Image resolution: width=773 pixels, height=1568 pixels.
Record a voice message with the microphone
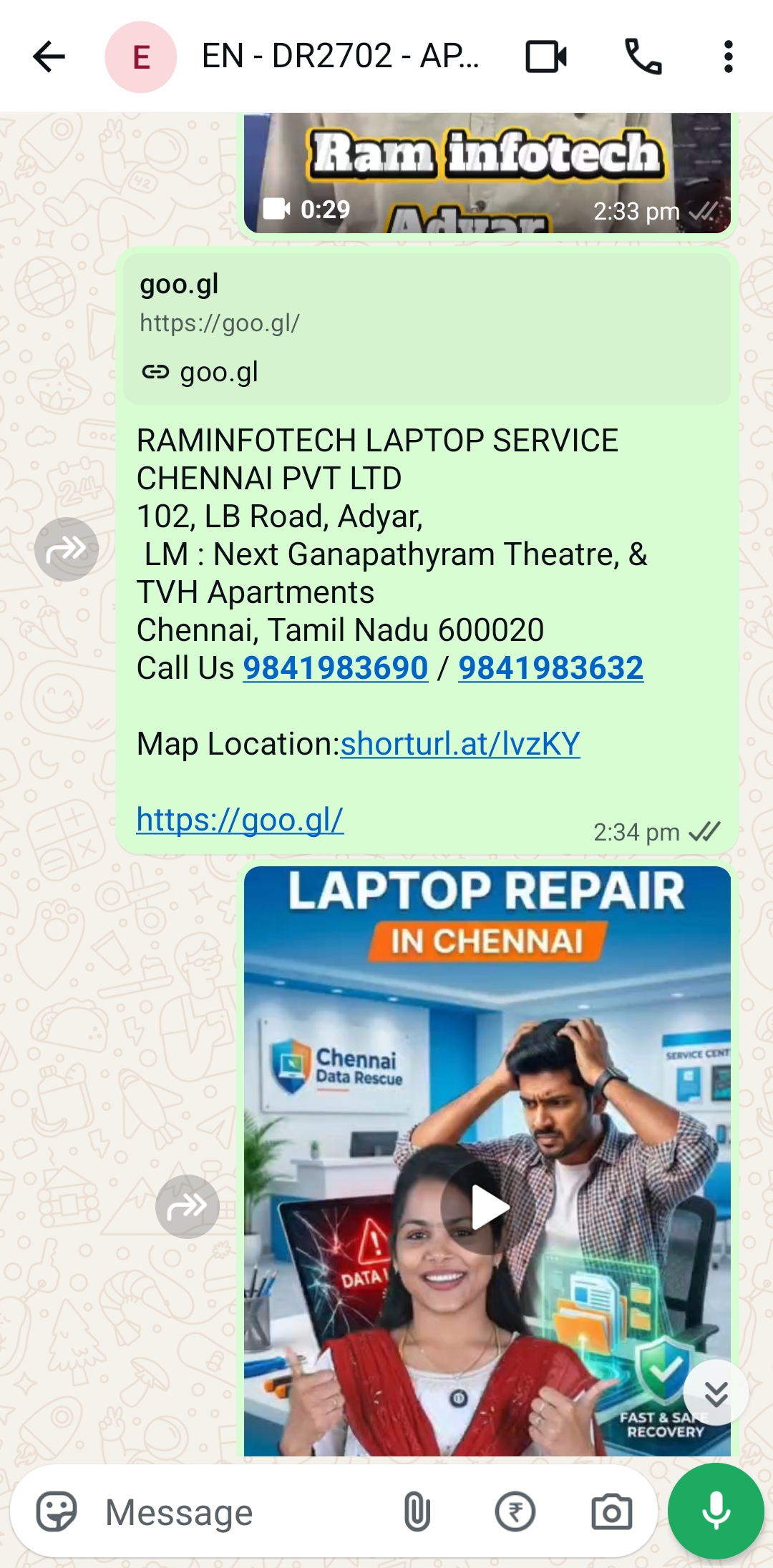[x=716, y=1511]
